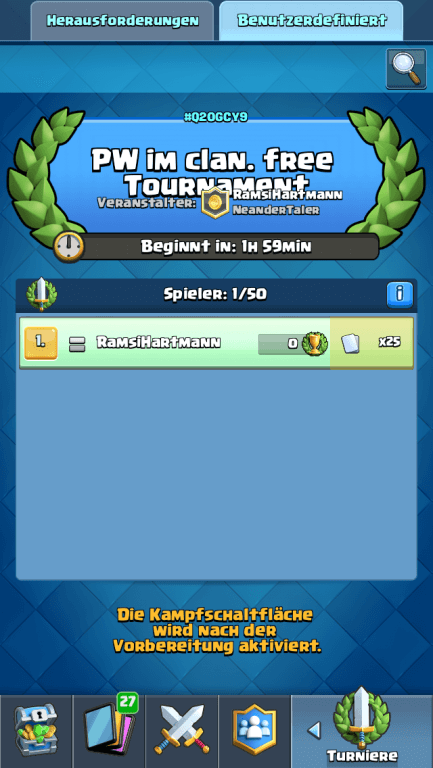
Task: Select the Benutzerdefiniert tab
Action: point(312,21)
